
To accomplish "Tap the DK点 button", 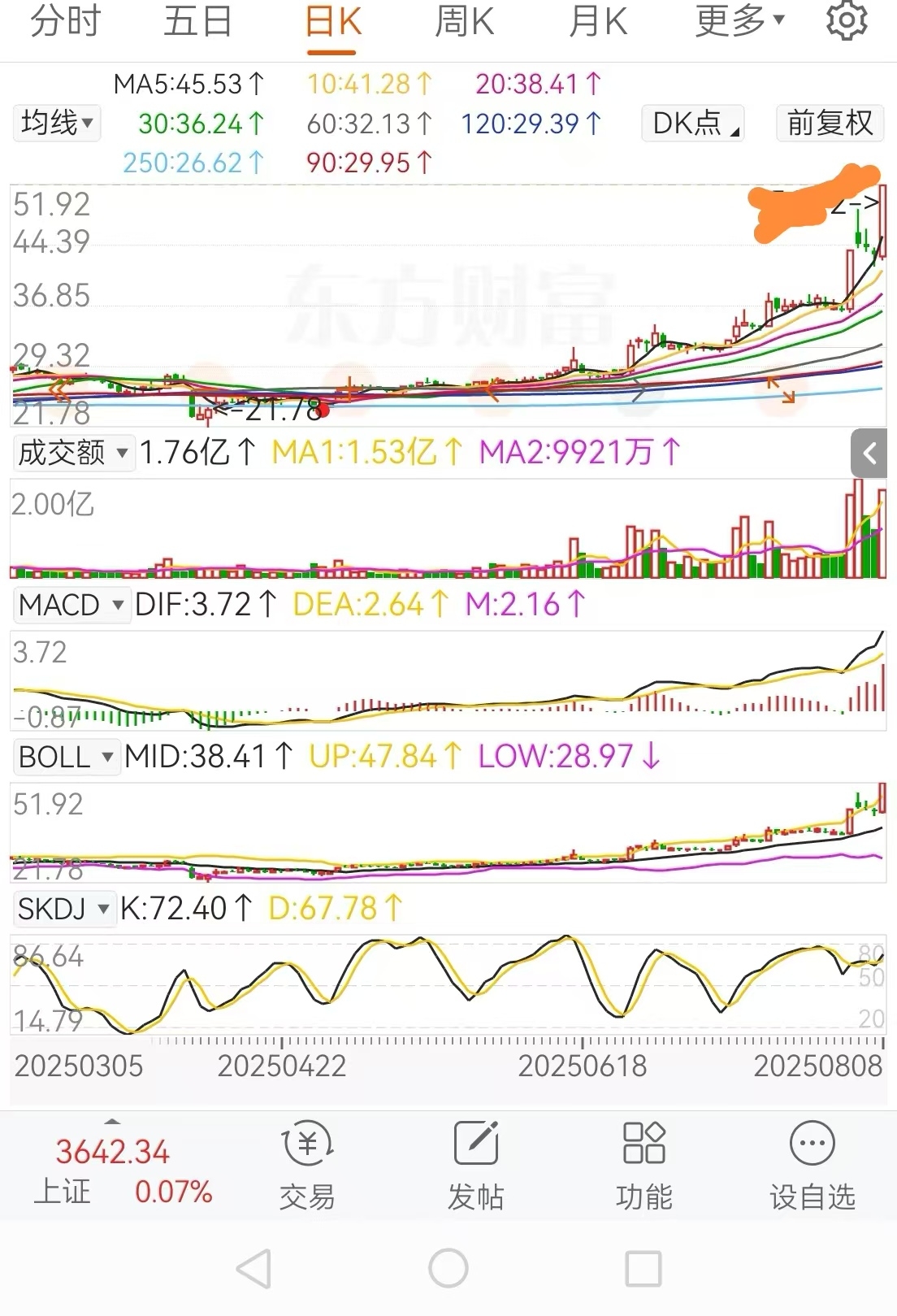I will coord(693,124).
